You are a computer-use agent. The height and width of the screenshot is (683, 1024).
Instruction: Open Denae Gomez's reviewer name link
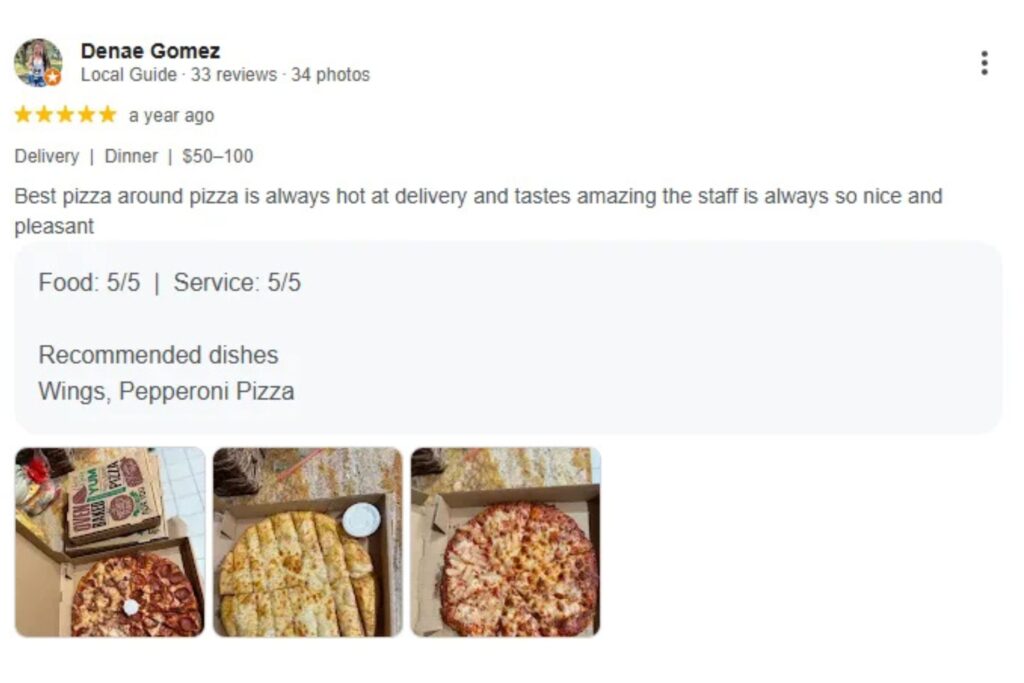point(150,51)
